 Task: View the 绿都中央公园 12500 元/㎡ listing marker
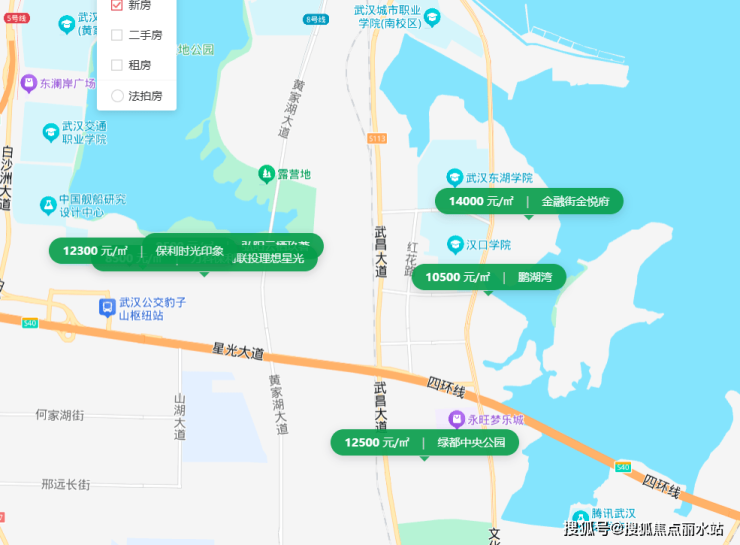(x=424, y=442)
